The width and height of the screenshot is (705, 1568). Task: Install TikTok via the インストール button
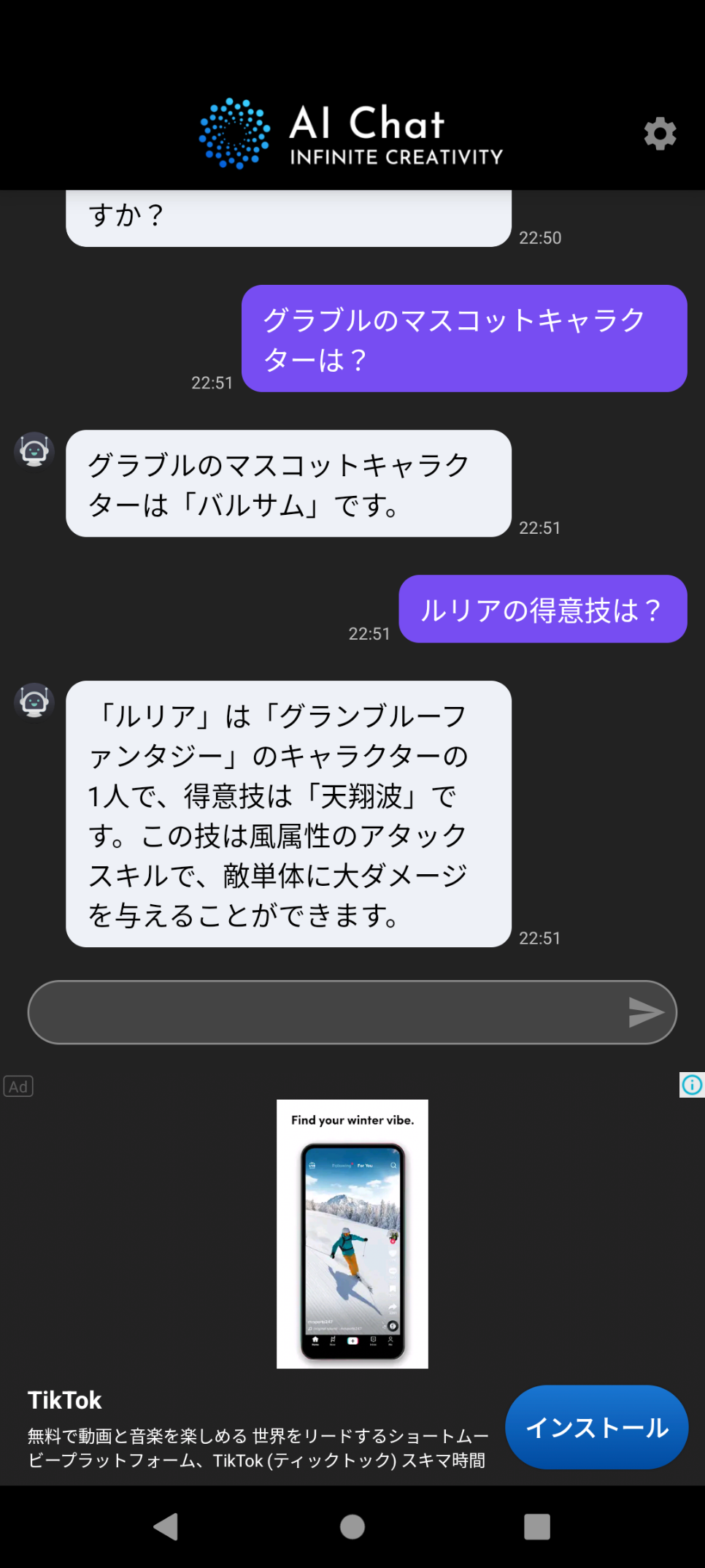point(596,1427)
